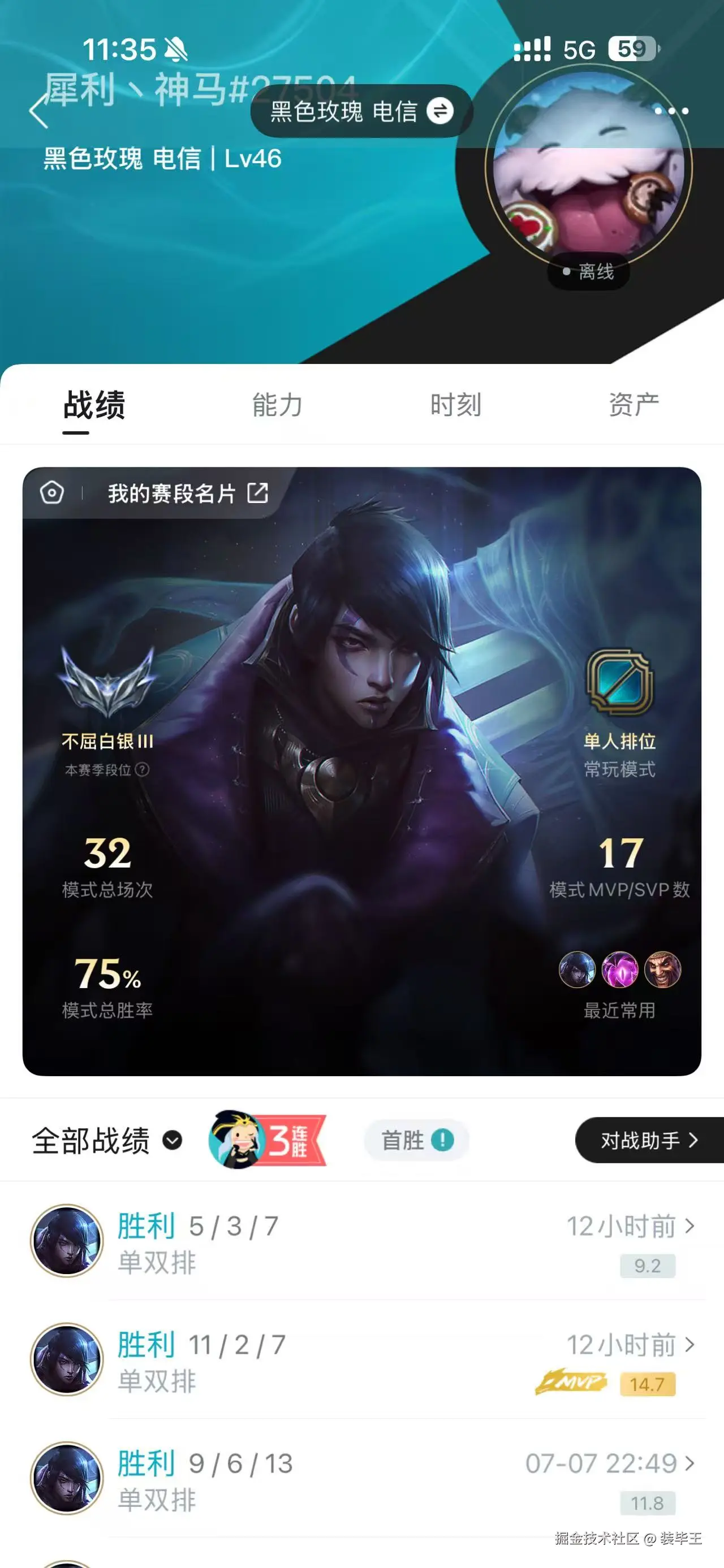This screenshot has height=1568, width=724.
Task: Open the three-dot overflow menu
Action: point(671,111)
